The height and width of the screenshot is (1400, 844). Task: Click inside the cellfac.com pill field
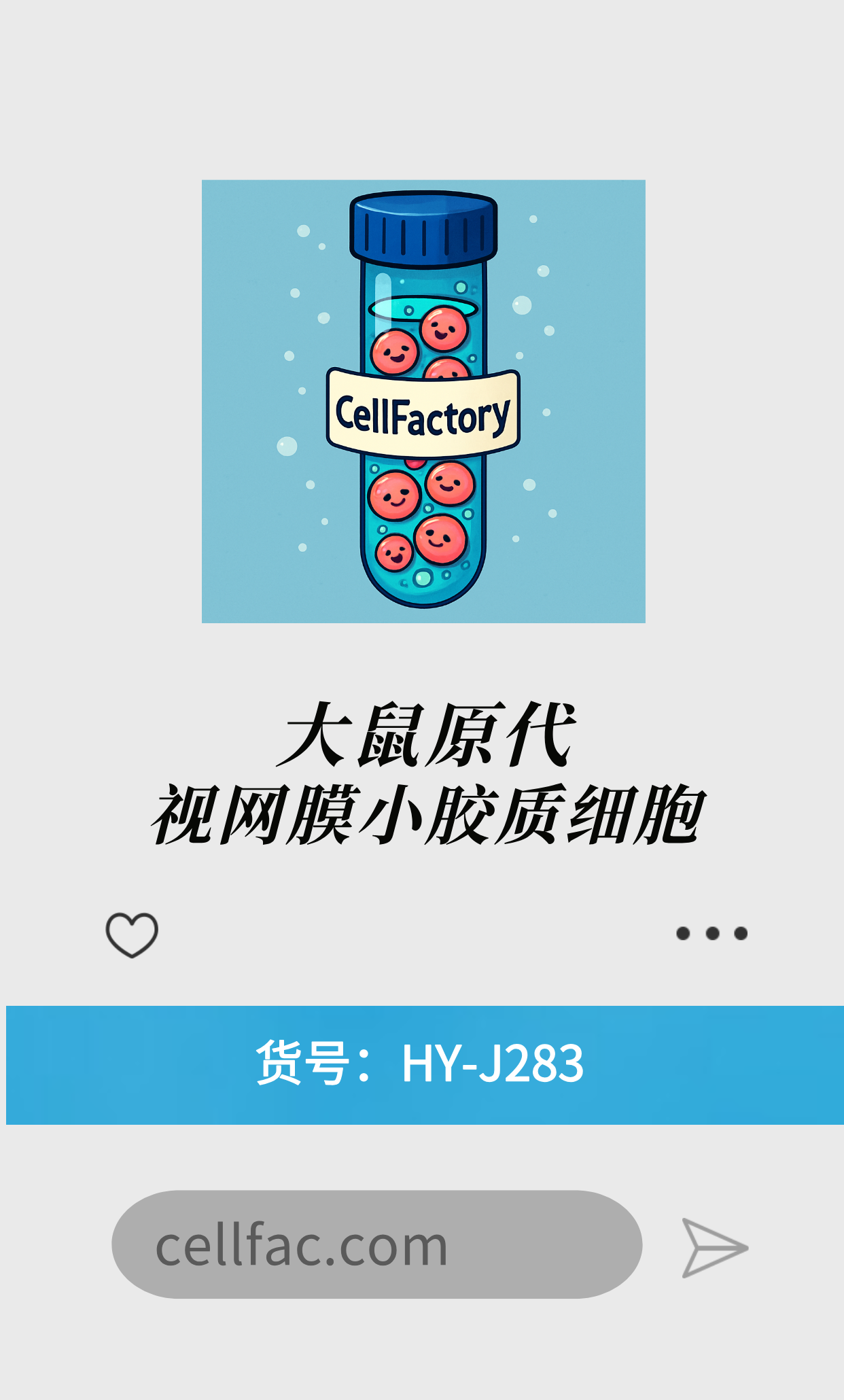point(377,1245)
